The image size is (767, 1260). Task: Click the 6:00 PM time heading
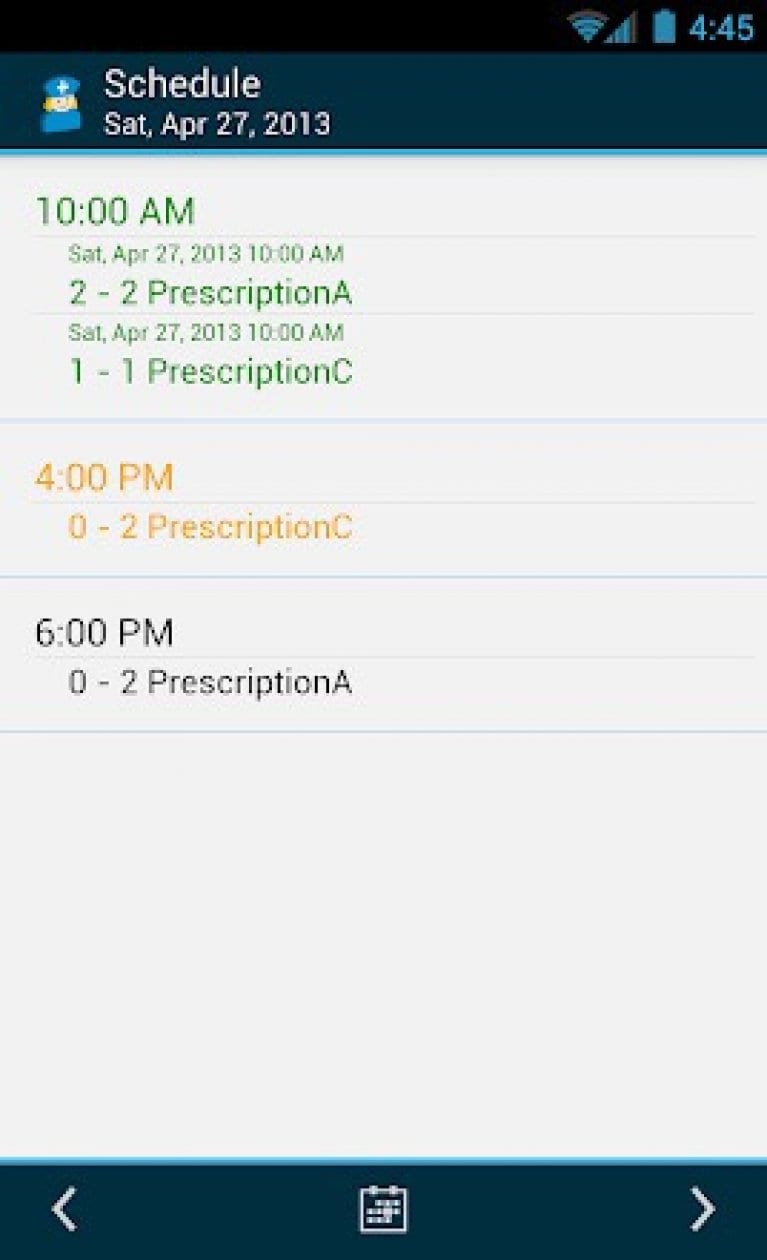(104, 632)
